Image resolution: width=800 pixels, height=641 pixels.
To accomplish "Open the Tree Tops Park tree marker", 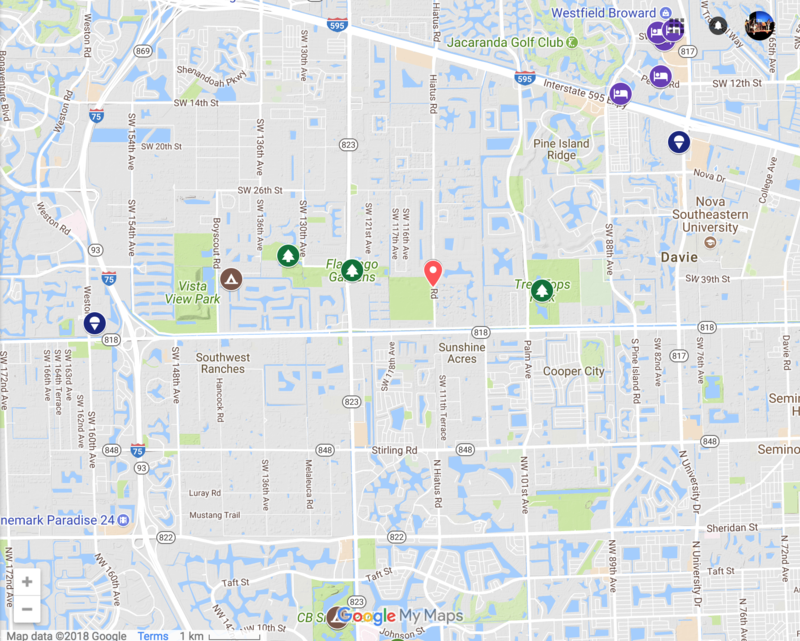I will tap(542, 291).
